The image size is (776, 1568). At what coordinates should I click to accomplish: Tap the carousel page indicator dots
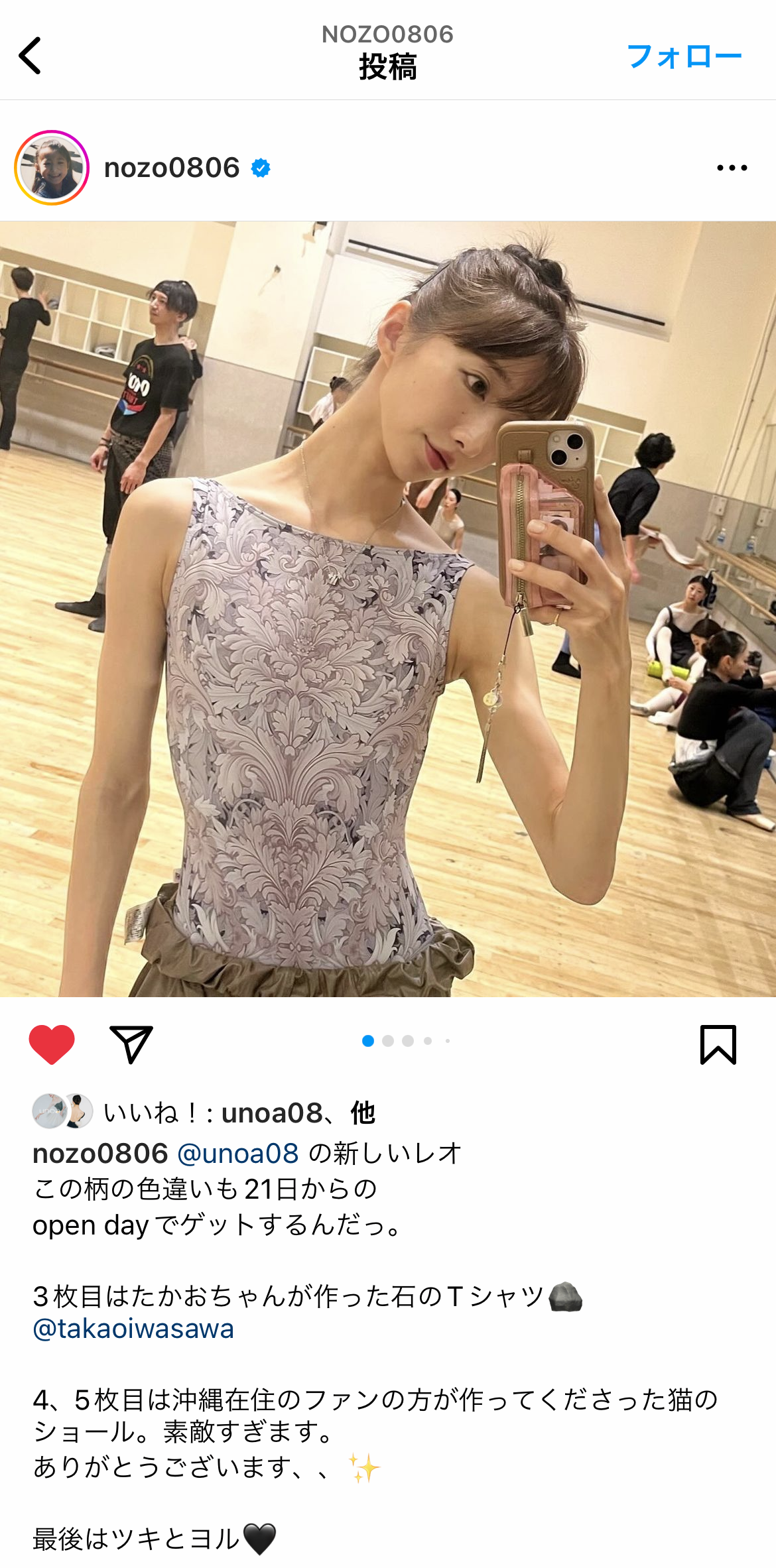(x=406, y=1041)
